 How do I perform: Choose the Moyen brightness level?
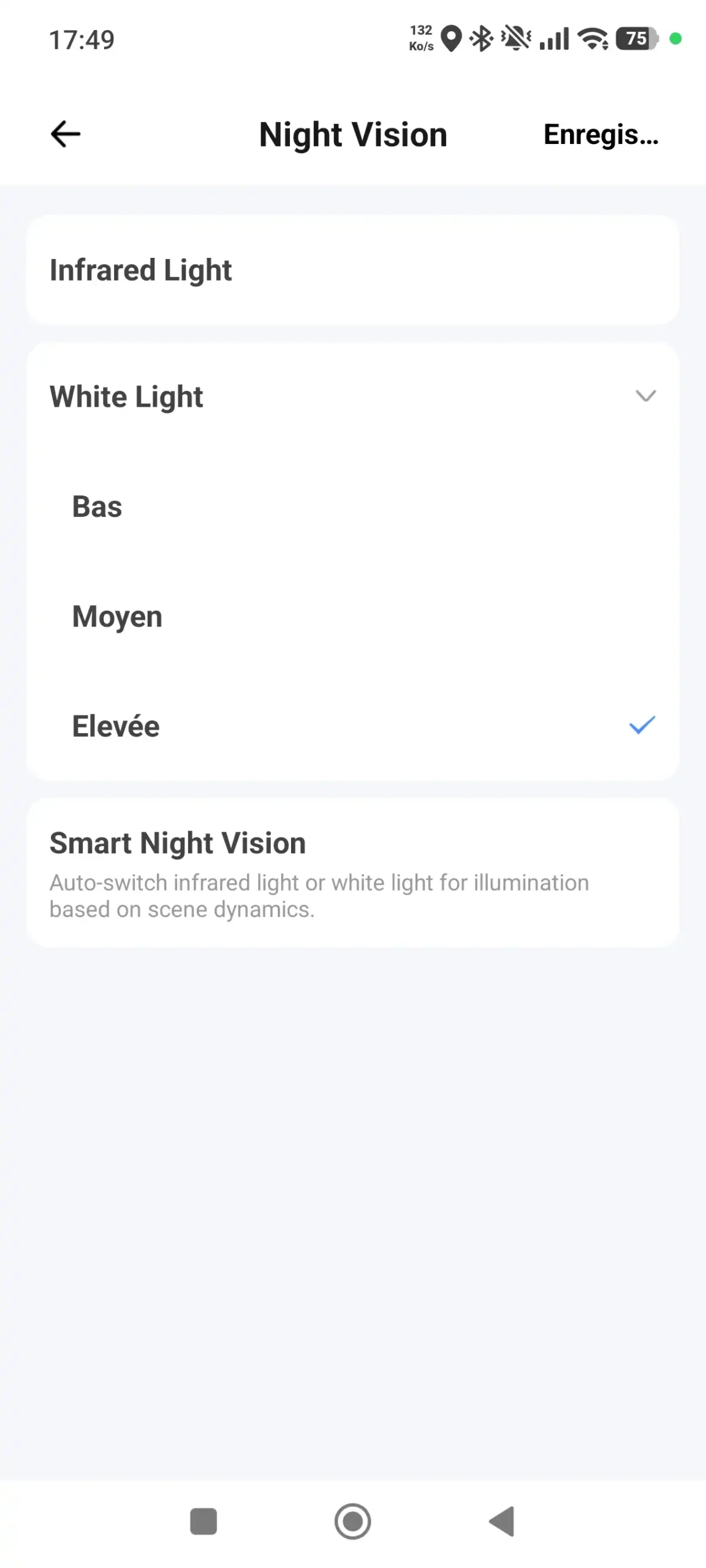pyautogui.click(x=352, y=616)
